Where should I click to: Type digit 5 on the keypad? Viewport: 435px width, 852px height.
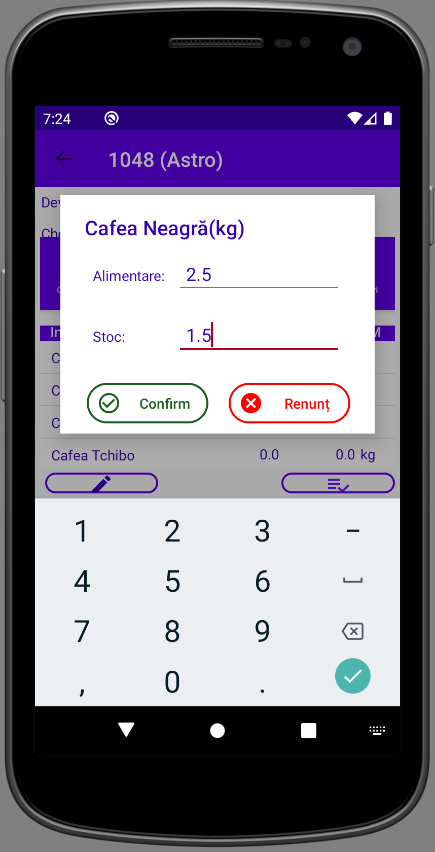pyautogui.click(x=172, y=581)
